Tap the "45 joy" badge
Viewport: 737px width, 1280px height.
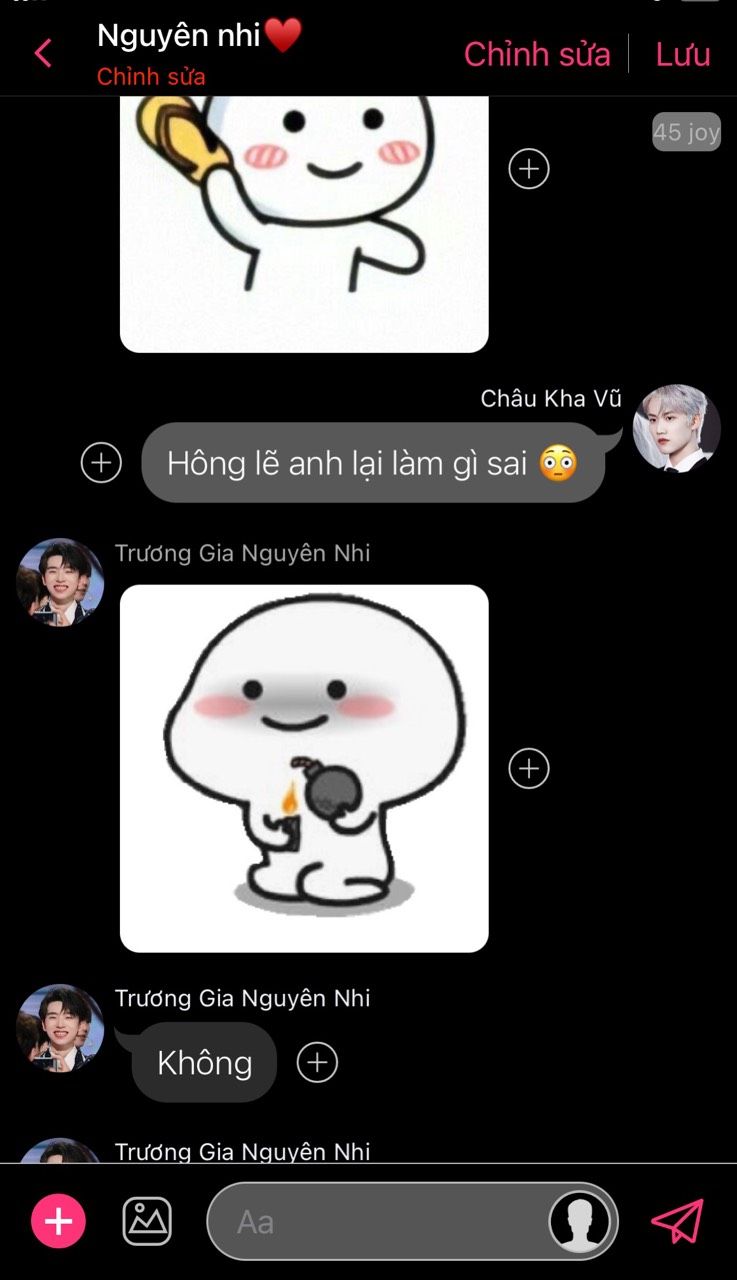pyautogui.click(x=687, y=132)
